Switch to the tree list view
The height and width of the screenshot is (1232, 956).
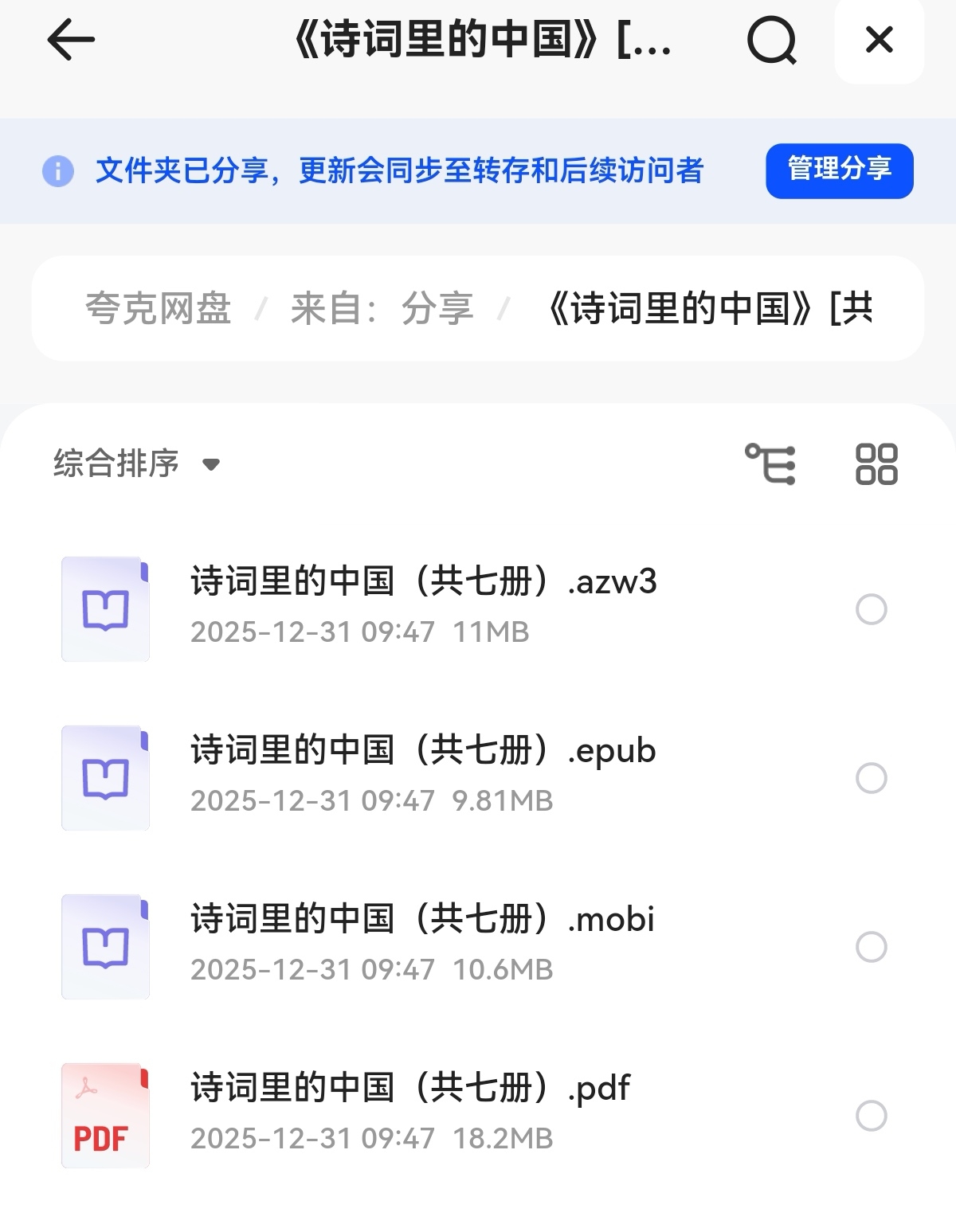(770, 463)
